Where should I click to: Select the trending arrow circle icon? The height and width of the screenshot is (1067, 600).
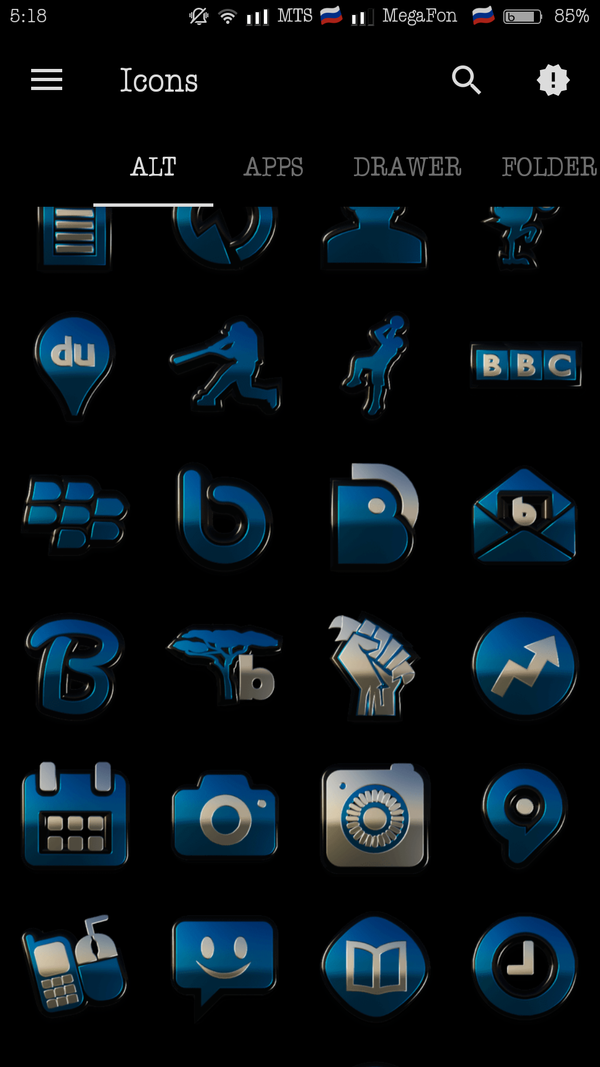525,666
